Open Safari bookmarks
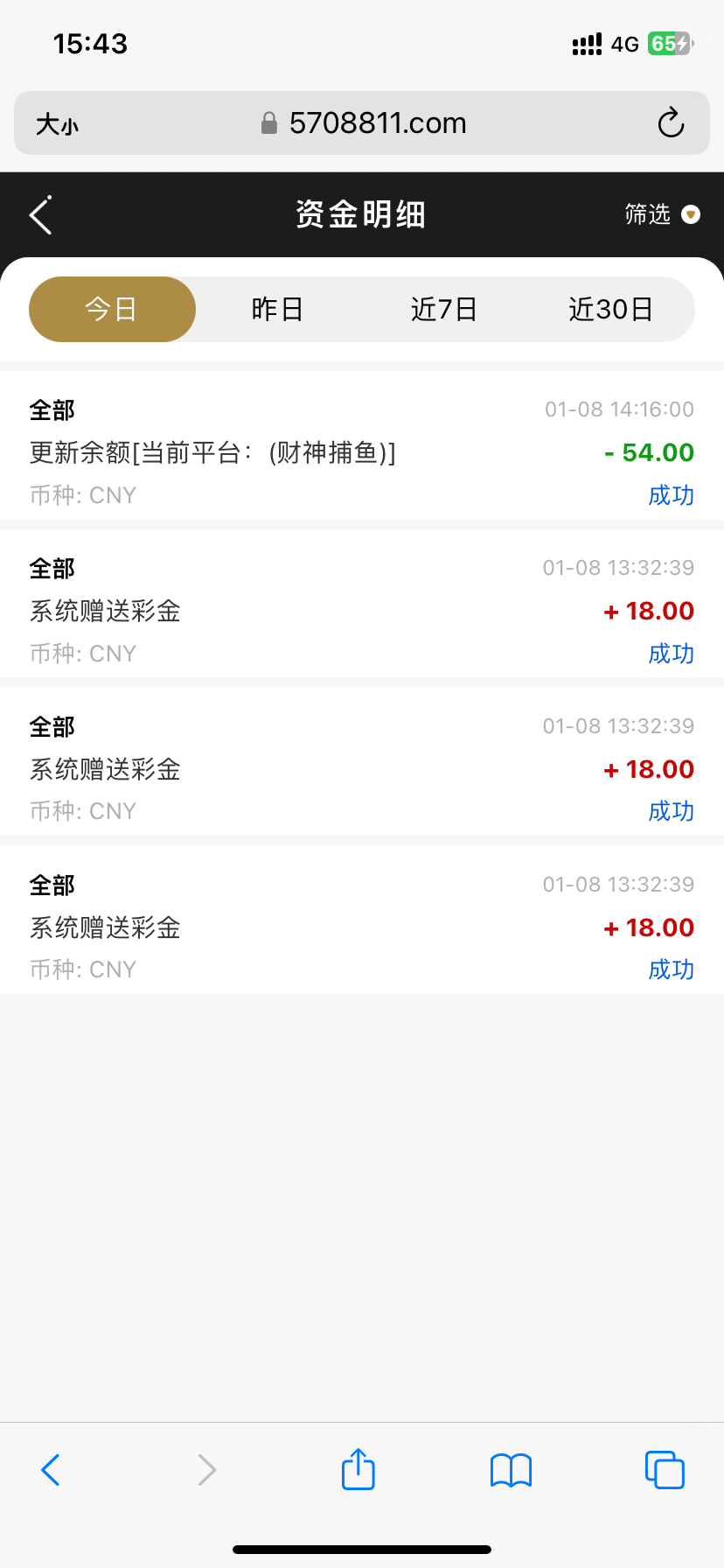 [x=511, y=1470]
